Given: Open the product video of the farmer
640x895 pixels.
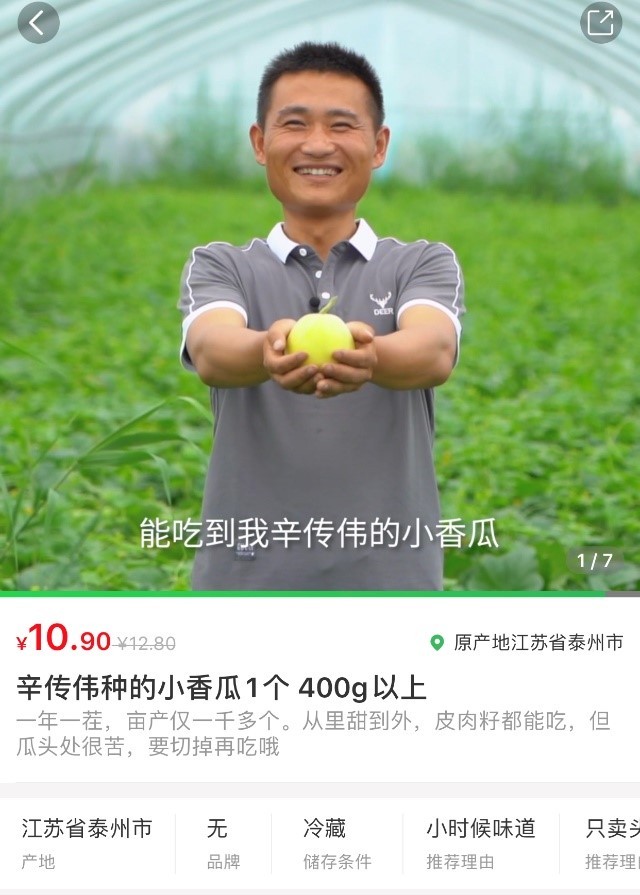Looking at the screenshot, I should [320, 300].
